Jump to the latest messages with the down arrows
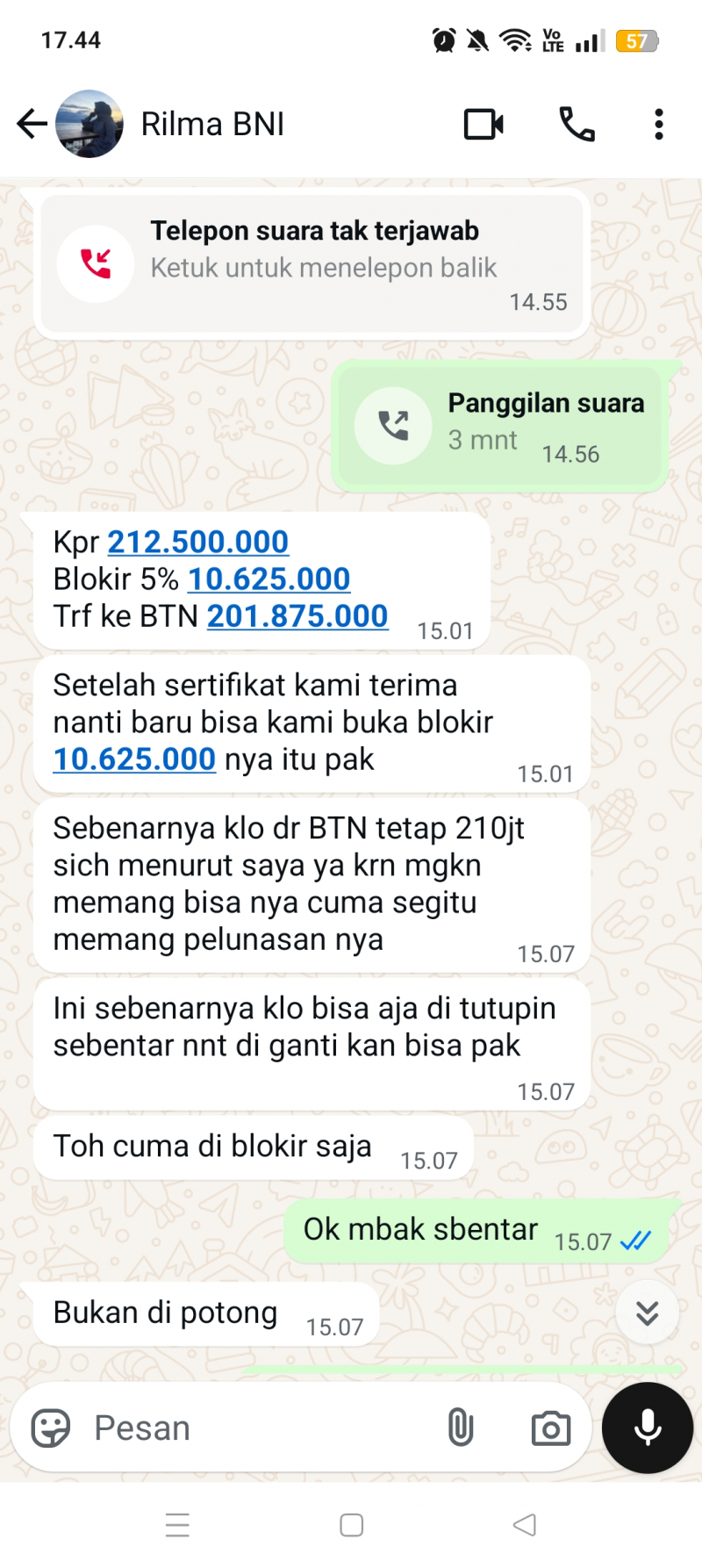This screenshot has width=702, height=1568. [x=647, y=1313]
